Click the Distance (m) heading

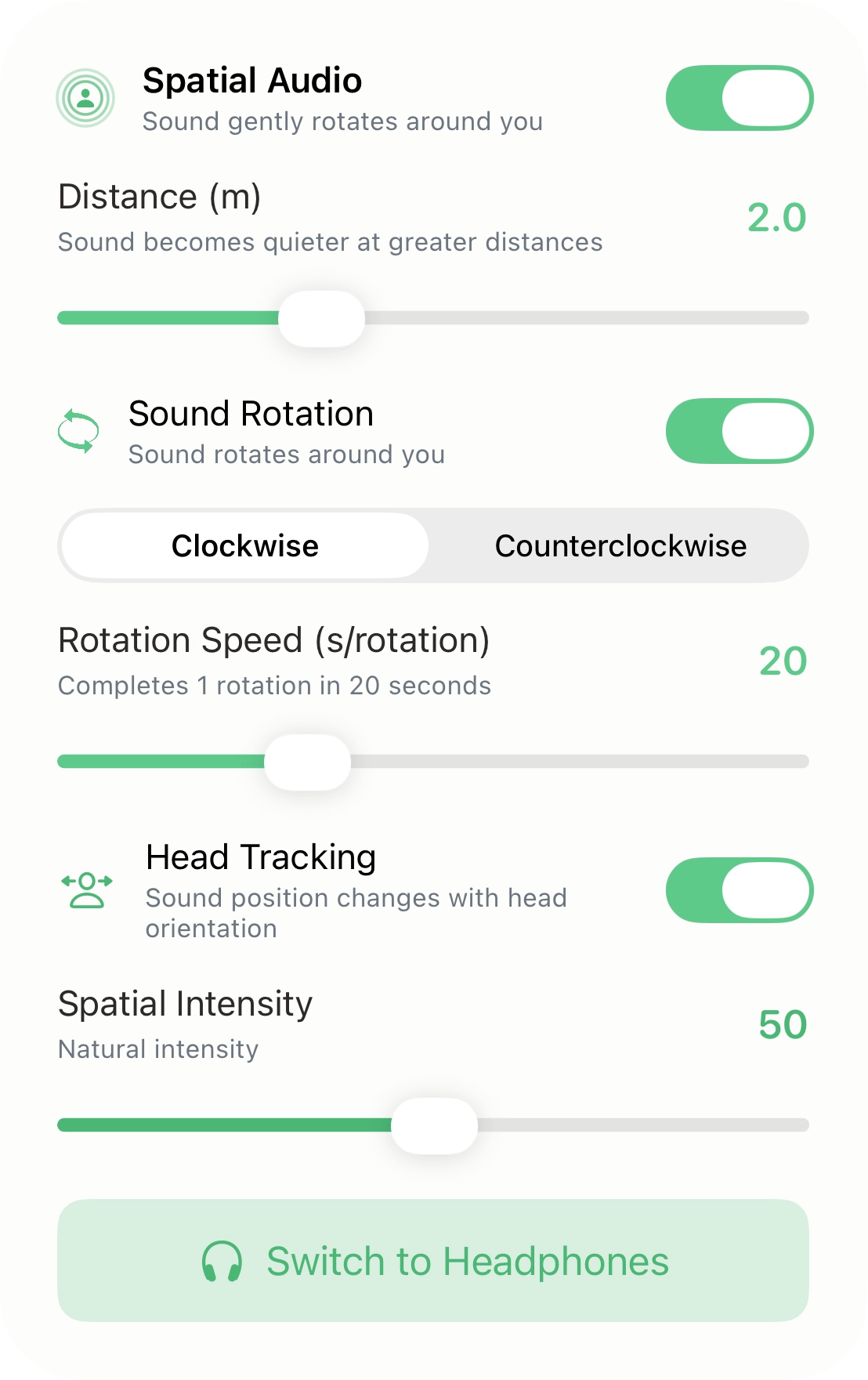coord(160,197)
